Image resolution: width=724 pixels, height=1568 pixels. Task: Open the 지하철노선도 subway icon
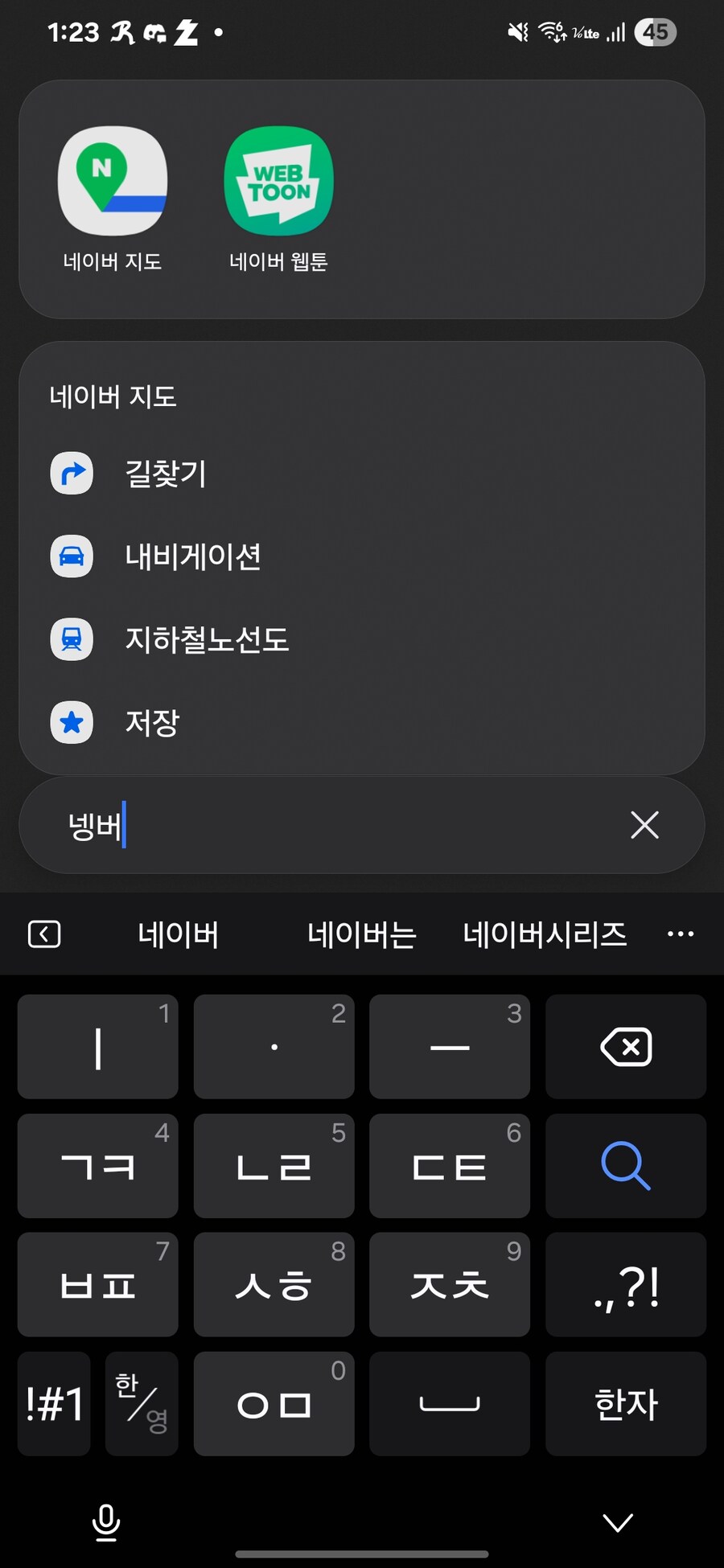[72, 639]
